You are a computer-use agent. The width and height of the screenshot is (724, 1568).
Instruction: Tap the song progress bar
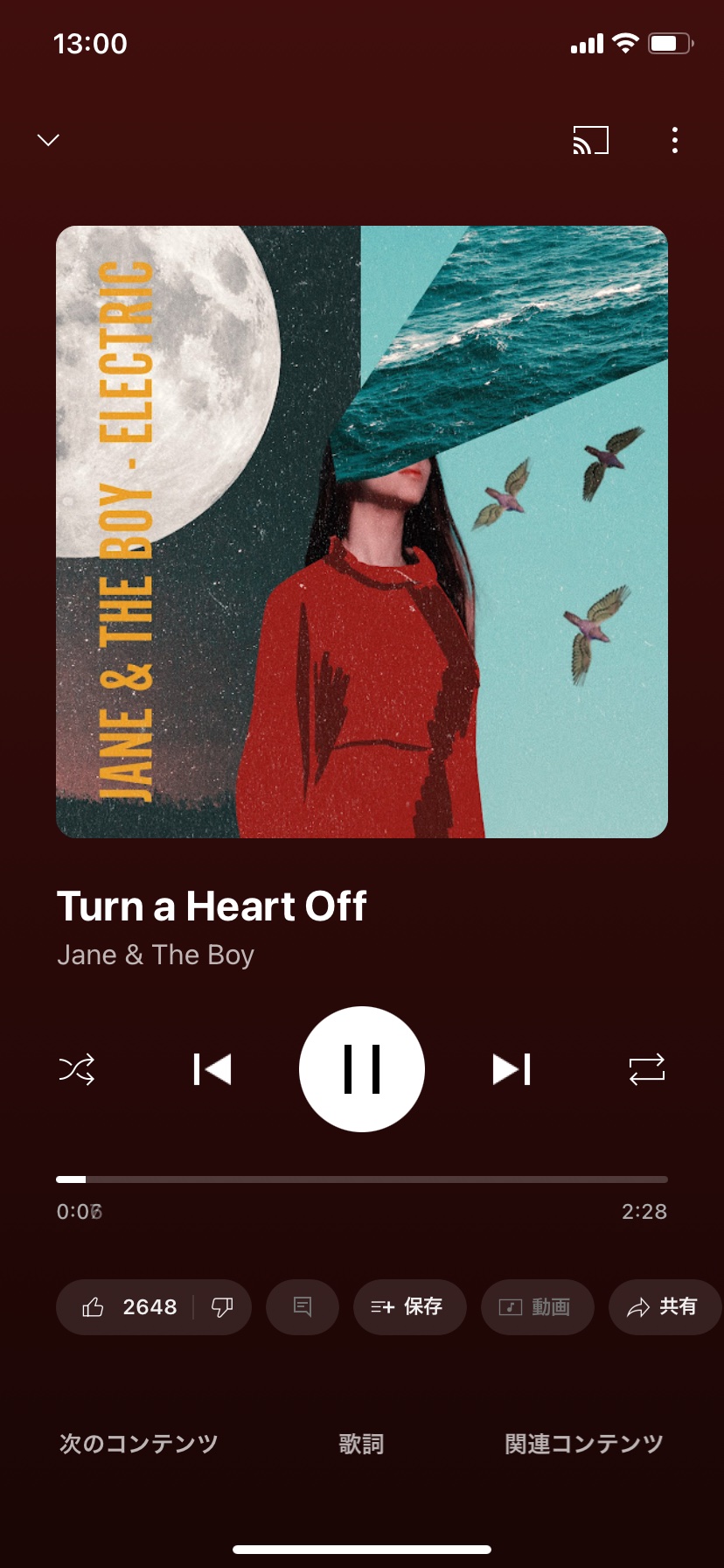[362, 1179]
